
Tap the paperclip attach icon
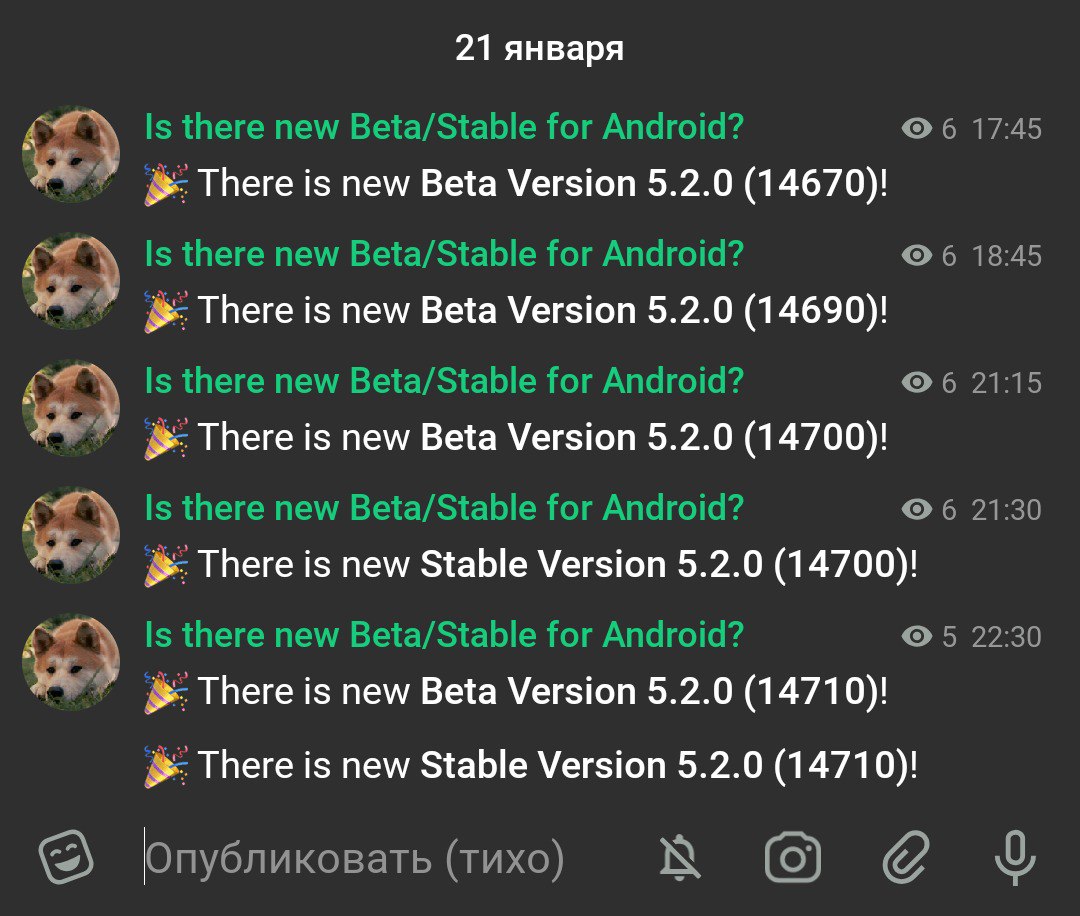(x=906, y=858)
